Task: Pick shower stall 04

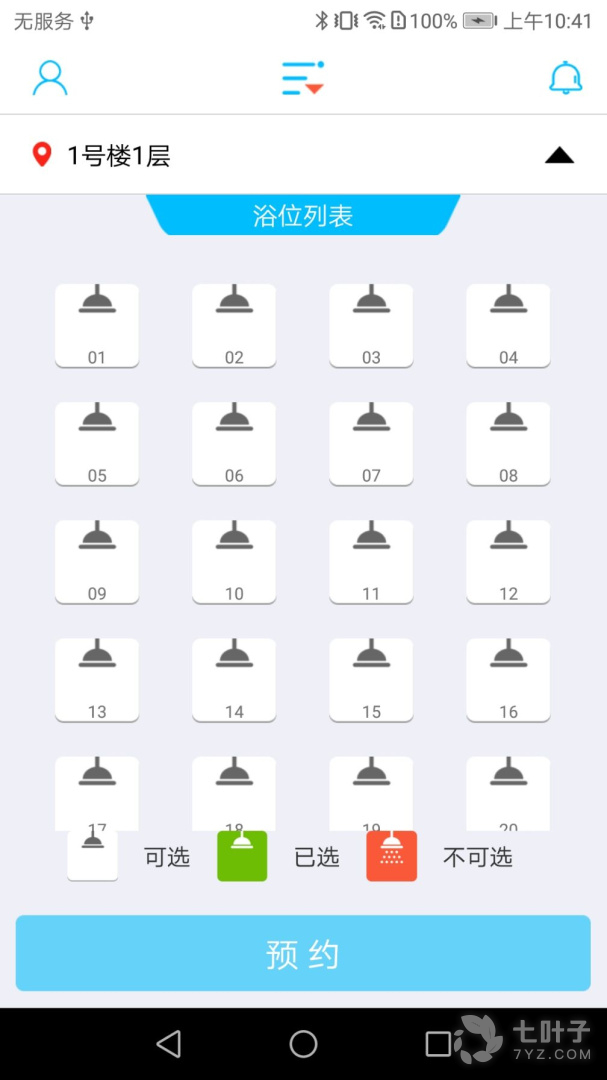Action: click(x=508, y=325)
